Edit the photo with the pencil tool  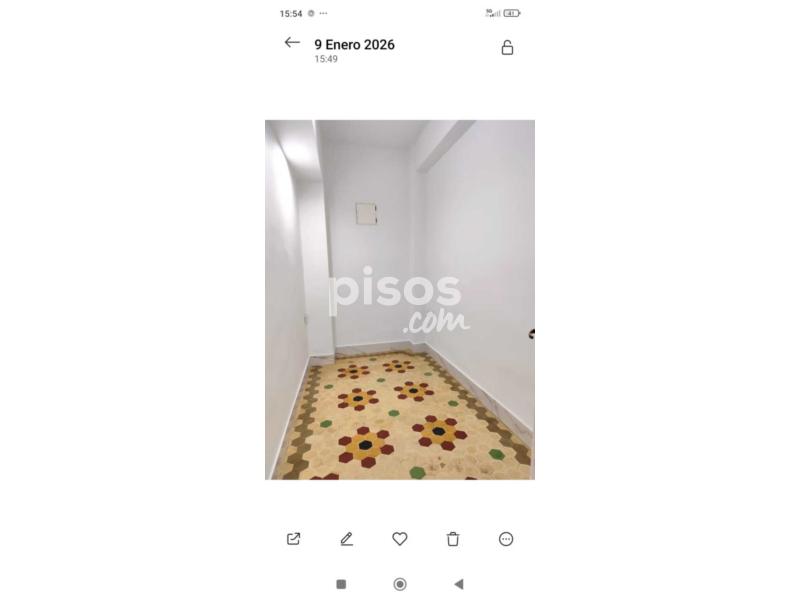[347, 539]
